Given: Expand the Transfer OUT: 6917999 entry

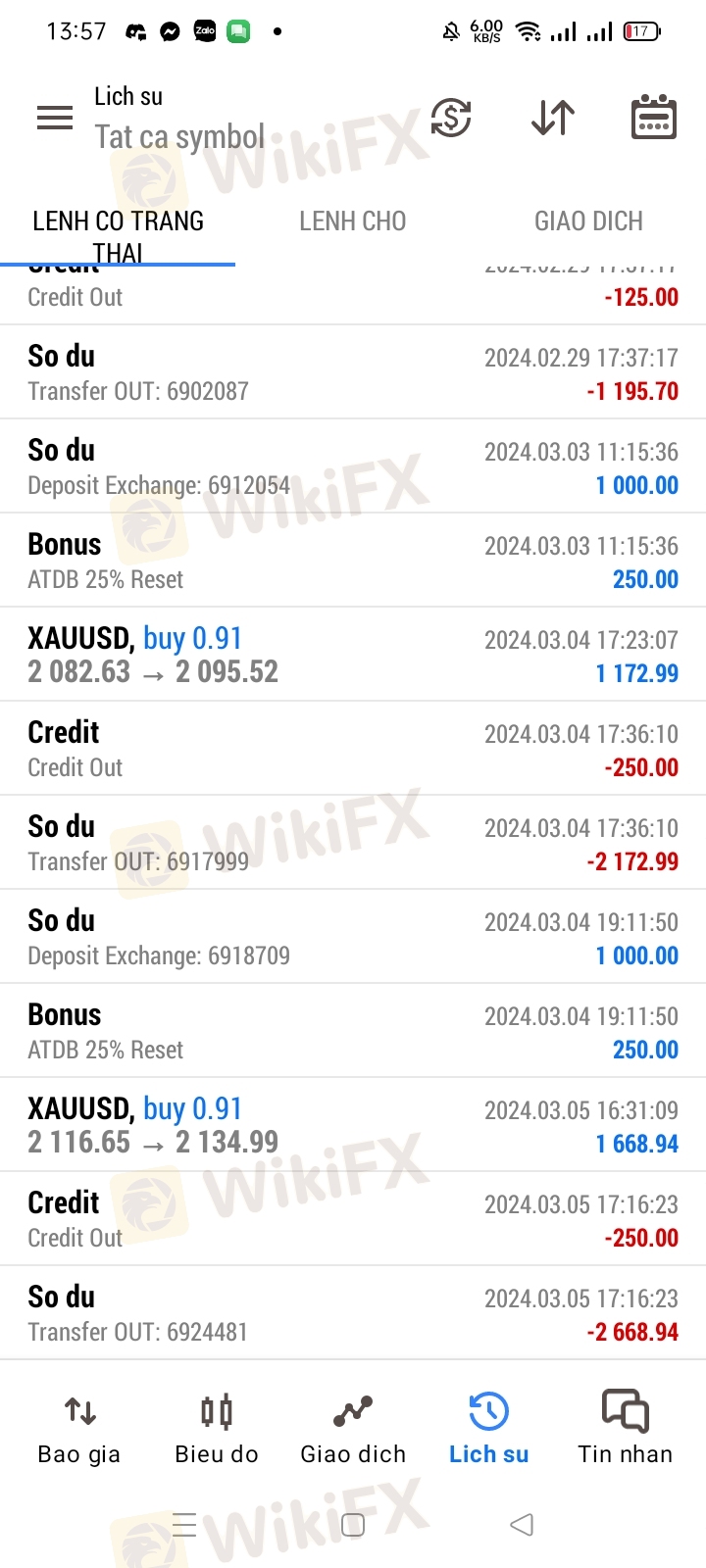Looking at the screenshot, I should click(x=353, y=843).
